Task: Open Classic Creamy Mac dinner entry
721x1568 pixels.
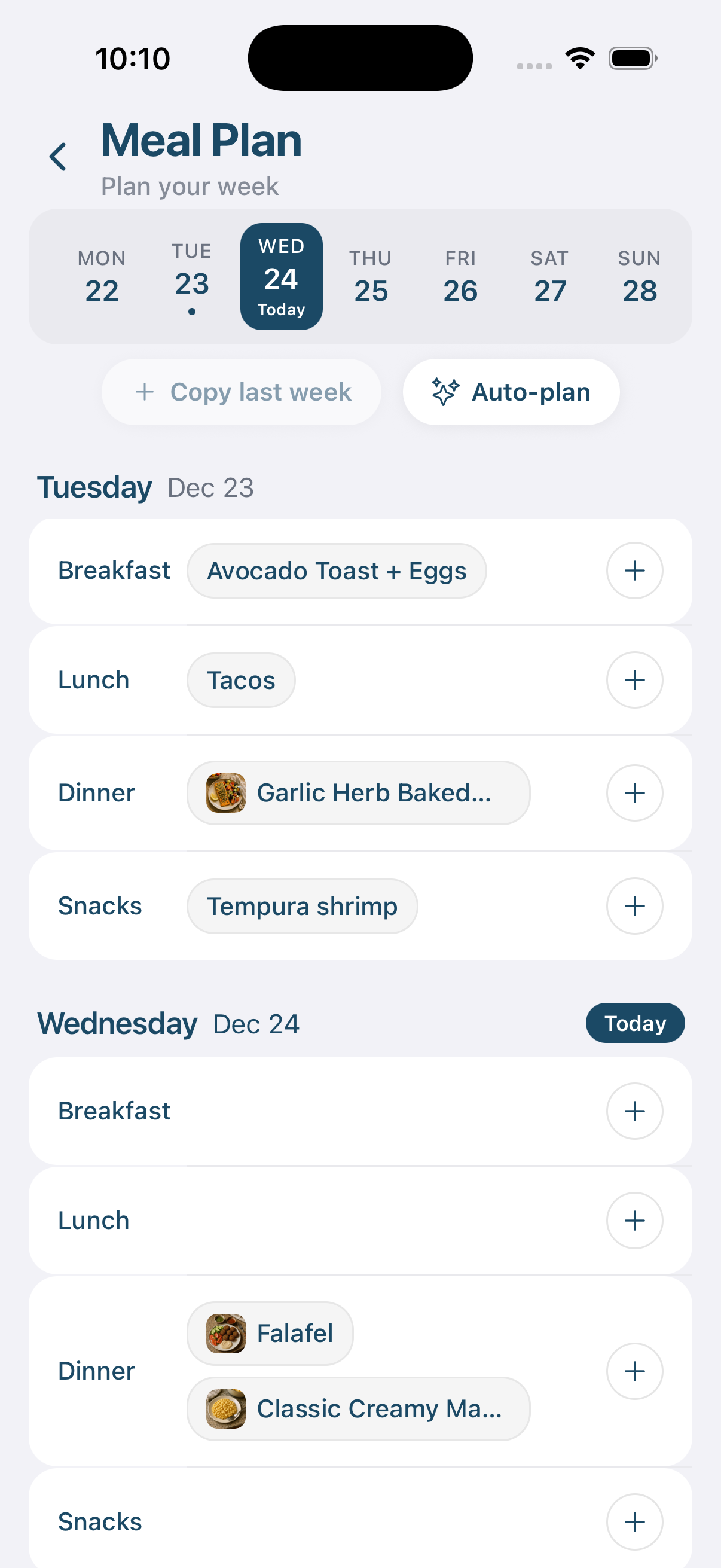Action: pos(358,1408)
